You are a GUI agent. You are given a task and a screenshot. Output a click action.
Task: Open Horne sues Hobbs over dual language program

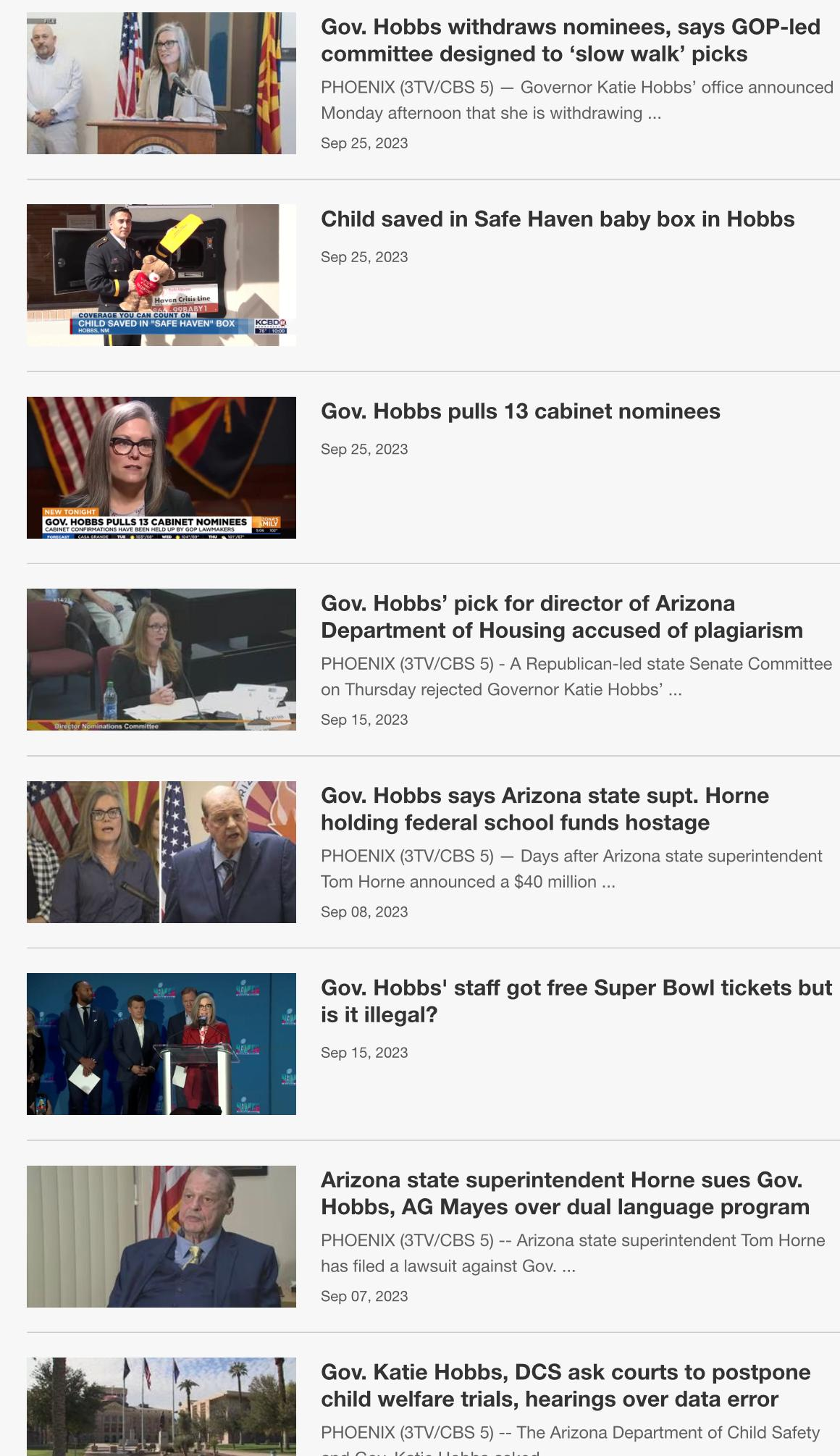tap(565, 1193)
